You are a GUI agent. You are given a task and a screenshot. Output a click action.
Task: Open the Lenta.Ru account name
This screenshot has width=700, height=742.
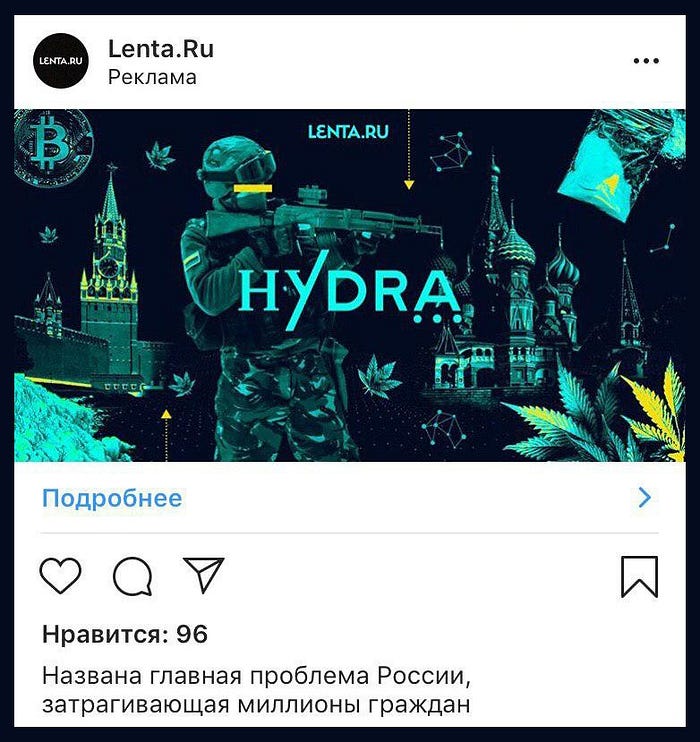[160, 48]
